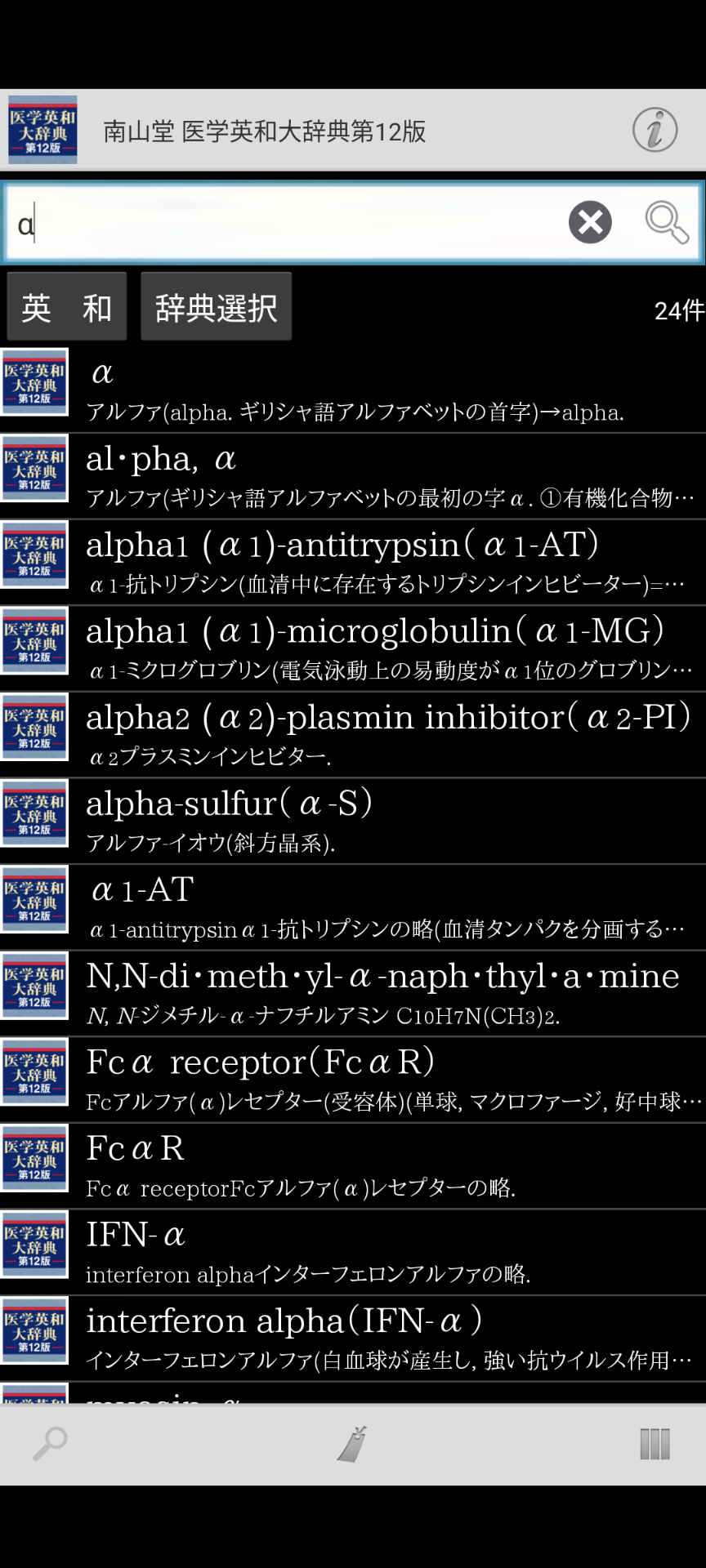Focus the search input field
706x1568 pixels.
coord(286,223)
